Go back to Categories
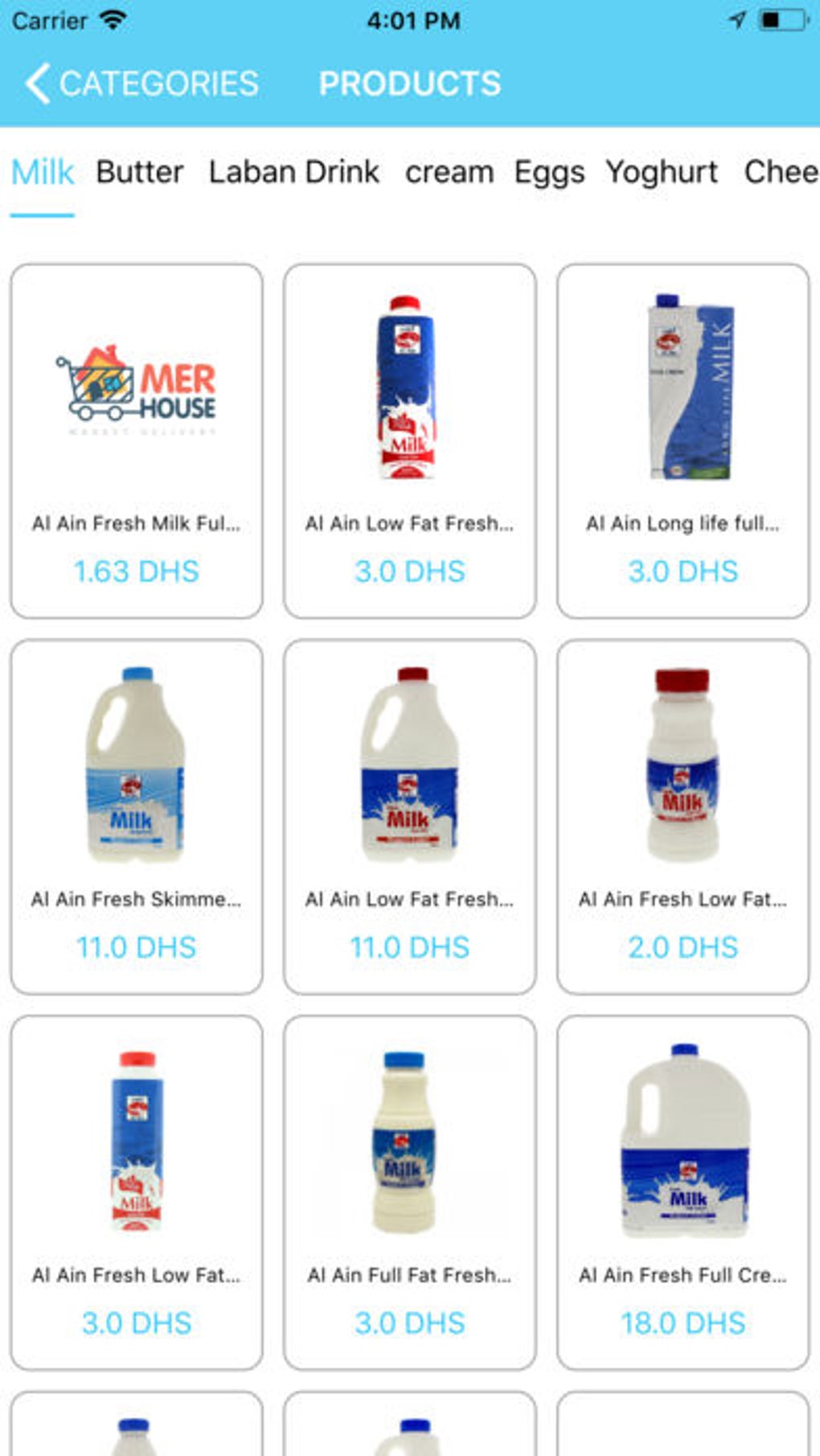Image resolution: width=820 pixels, height=1456 pixels. [141, 84]
